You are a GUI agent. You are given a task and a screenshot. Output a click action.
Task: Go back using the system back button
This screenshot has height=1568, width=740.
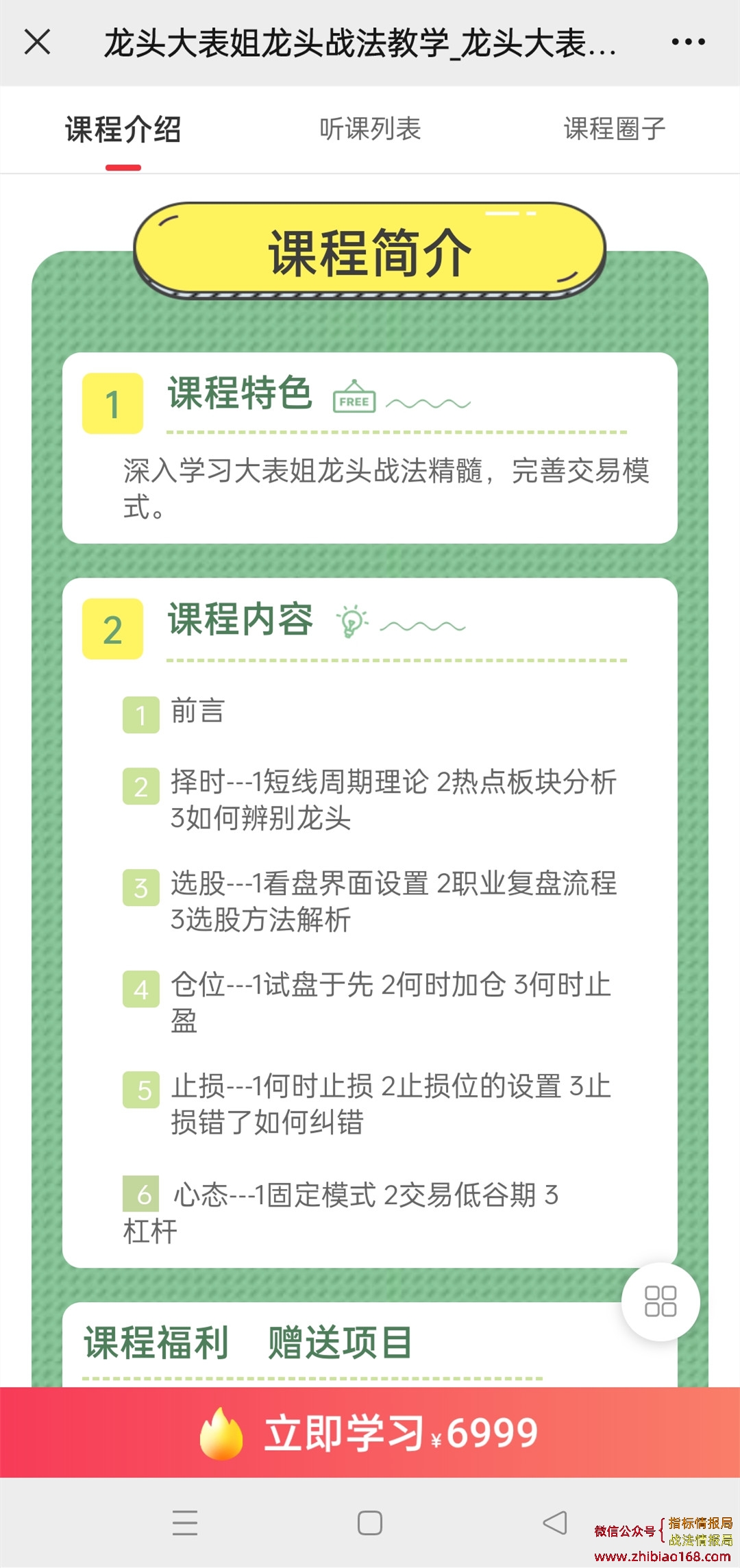[554, 1523]
